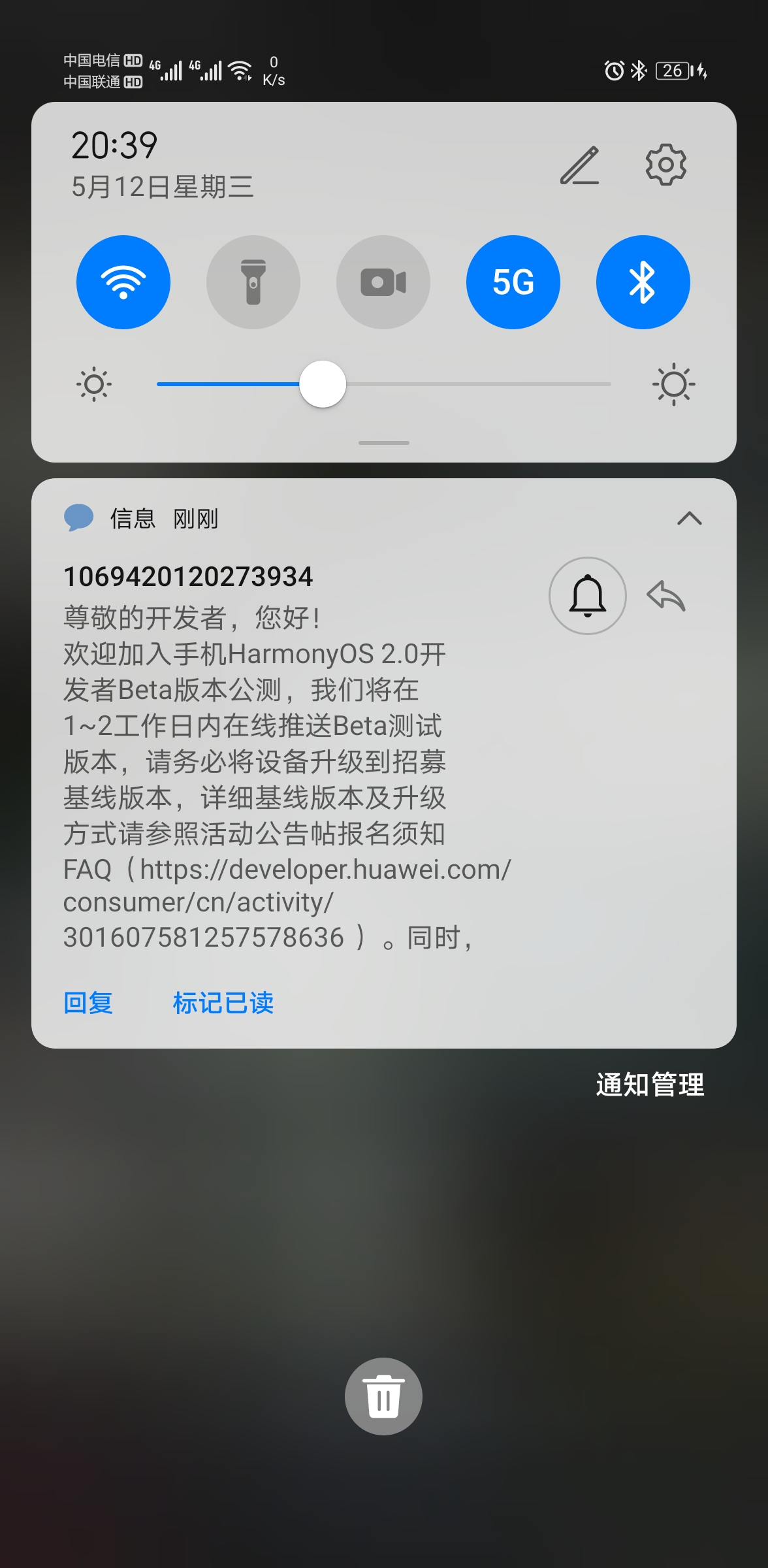768x1568 pixels.
Task: Toggle Wi-Fi off
Action: pyautogui.click(x=123, y=281)
